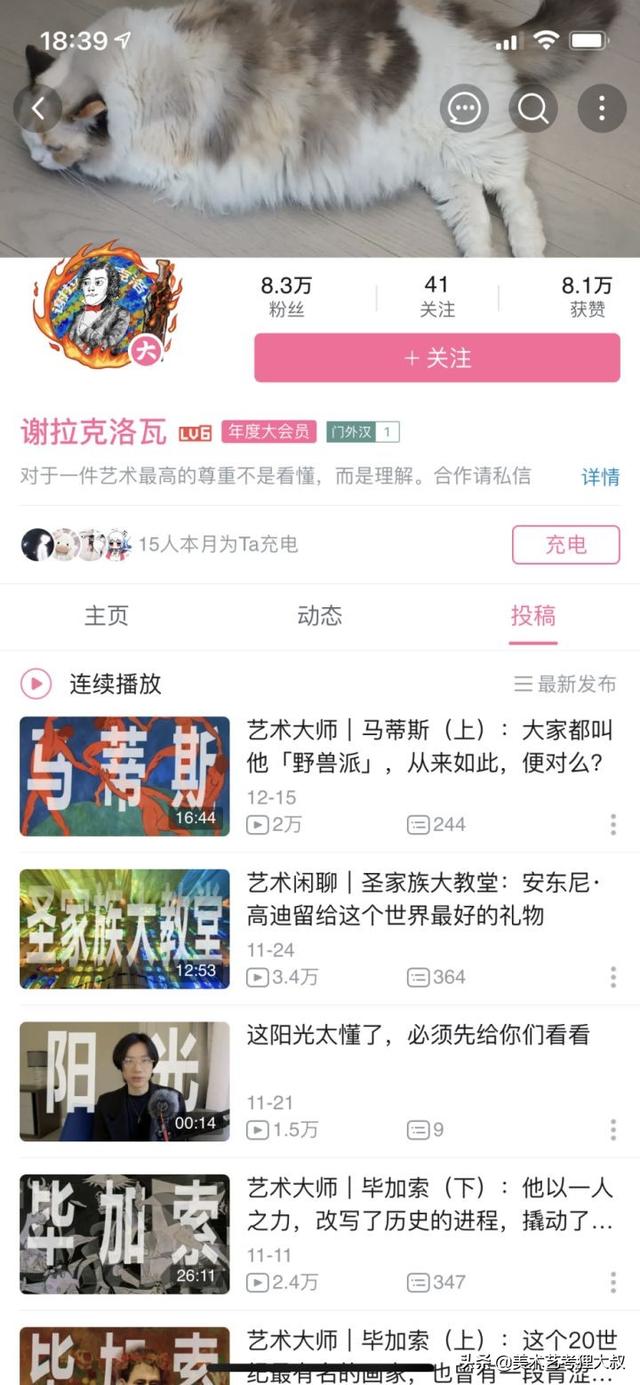Go back using the top-left arrow
The image size is (640, 1385).
[x=37, y=108]
